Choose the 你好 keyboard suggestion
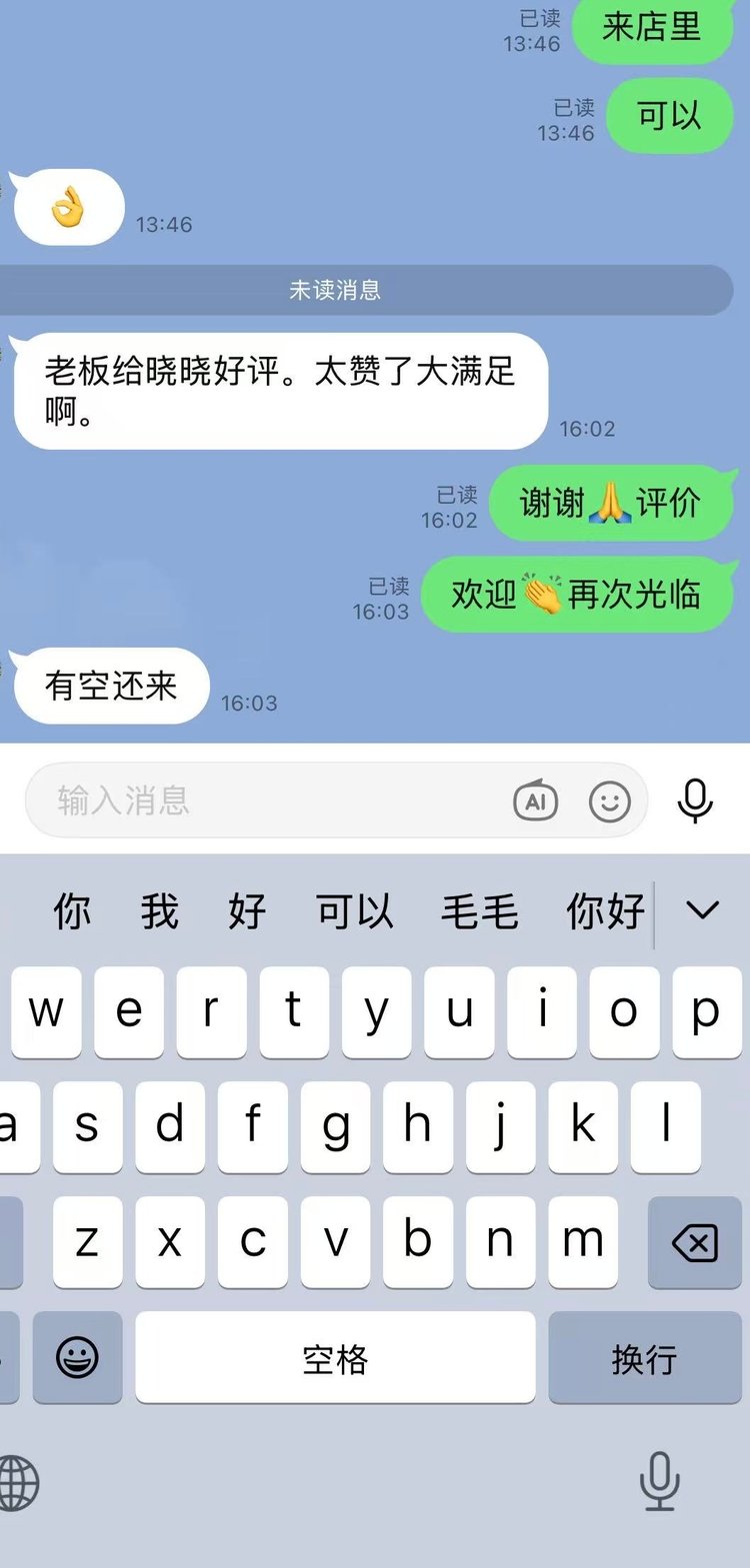750x1568 pixels. pos(605,911)
